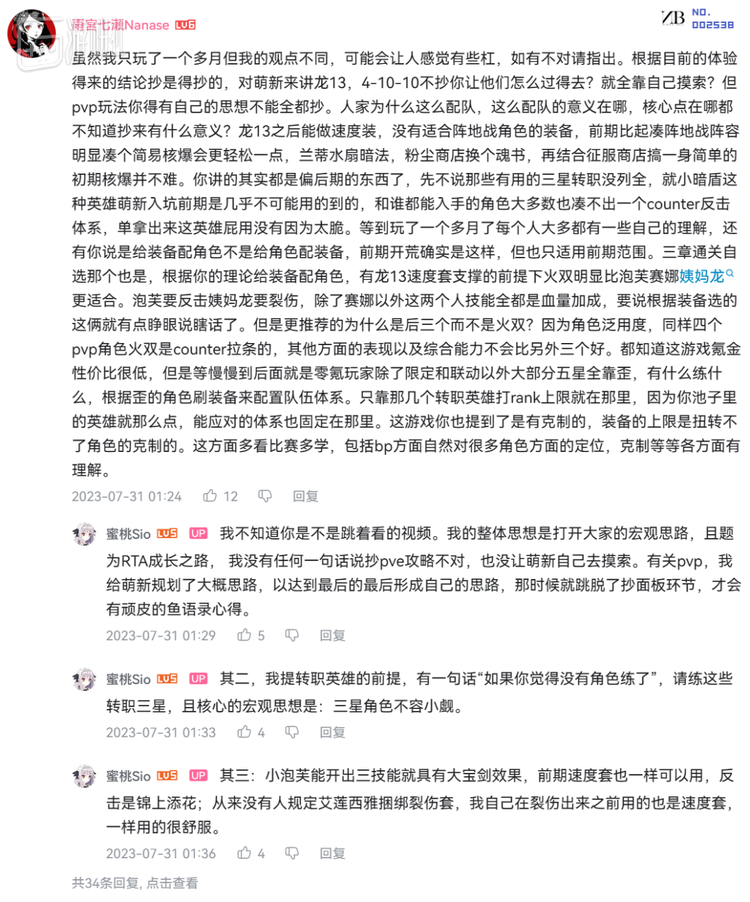This screenshot has height=902, width=750.
Task: Reply to 蜜桃Sio's 01:33 comment
Action: point(332,732)
